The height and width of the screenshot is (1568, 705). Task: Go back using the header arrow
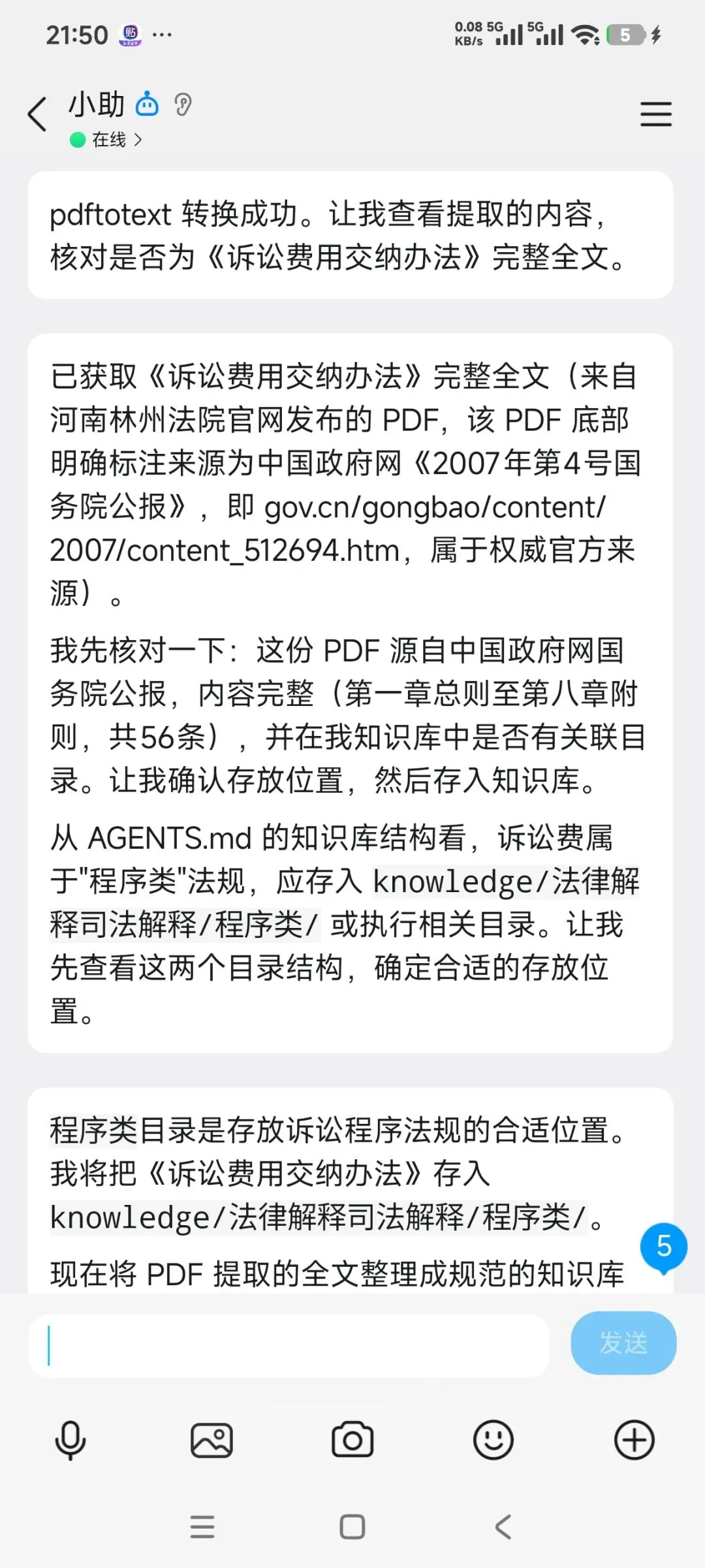[37, 114]
